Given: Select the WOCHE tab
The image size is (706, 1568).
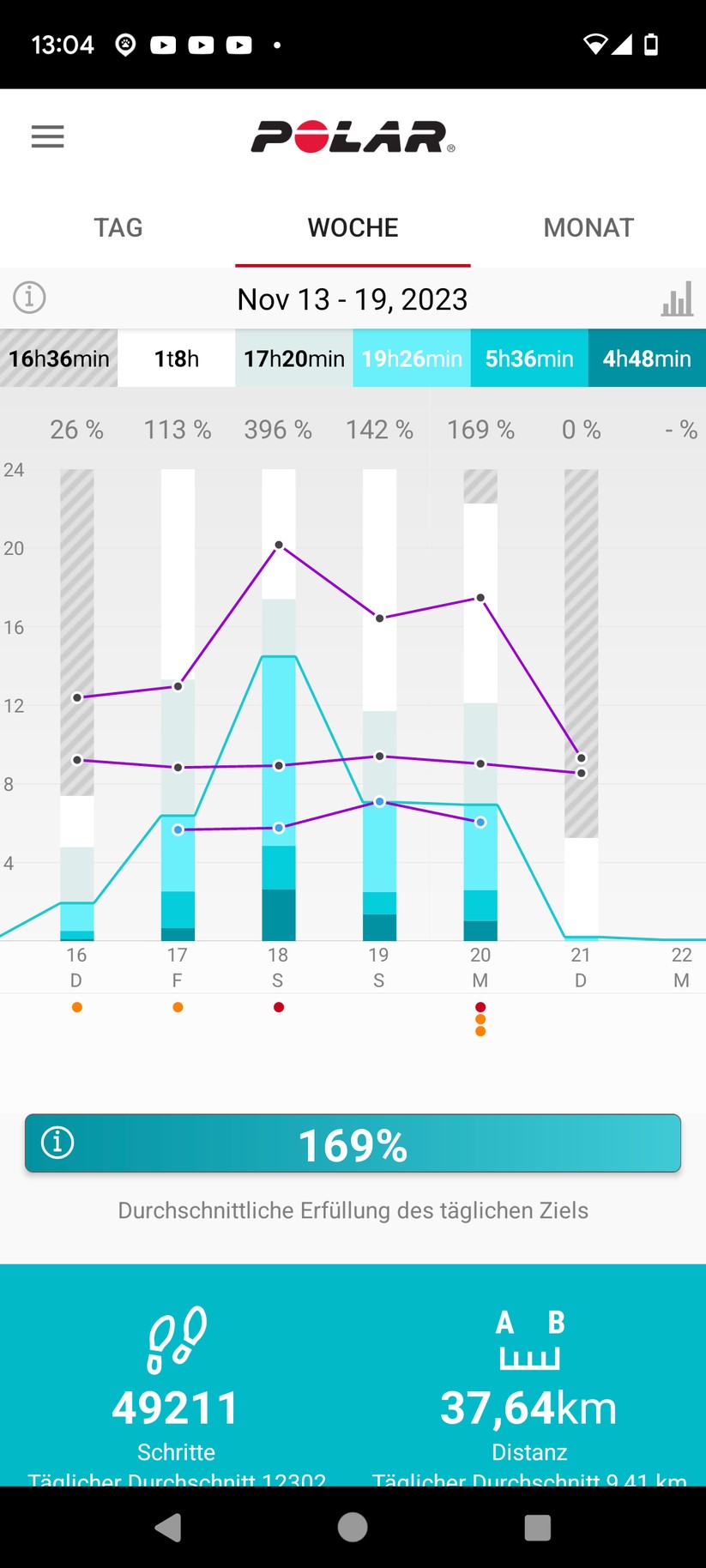Looking at the screenshot, I should [353, 227].
